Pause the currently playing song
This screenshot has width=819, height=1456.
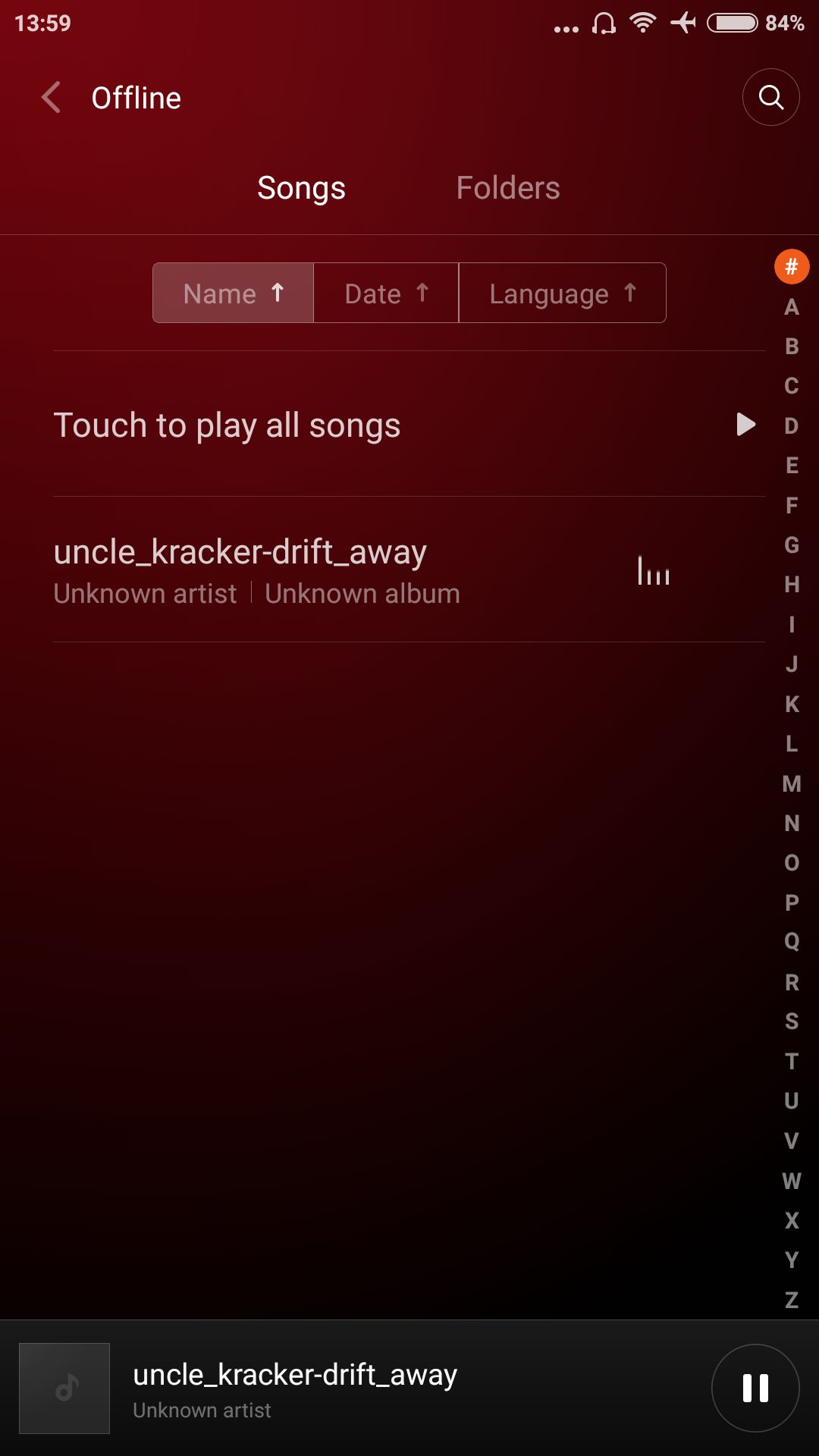(x=755, y=1388)
